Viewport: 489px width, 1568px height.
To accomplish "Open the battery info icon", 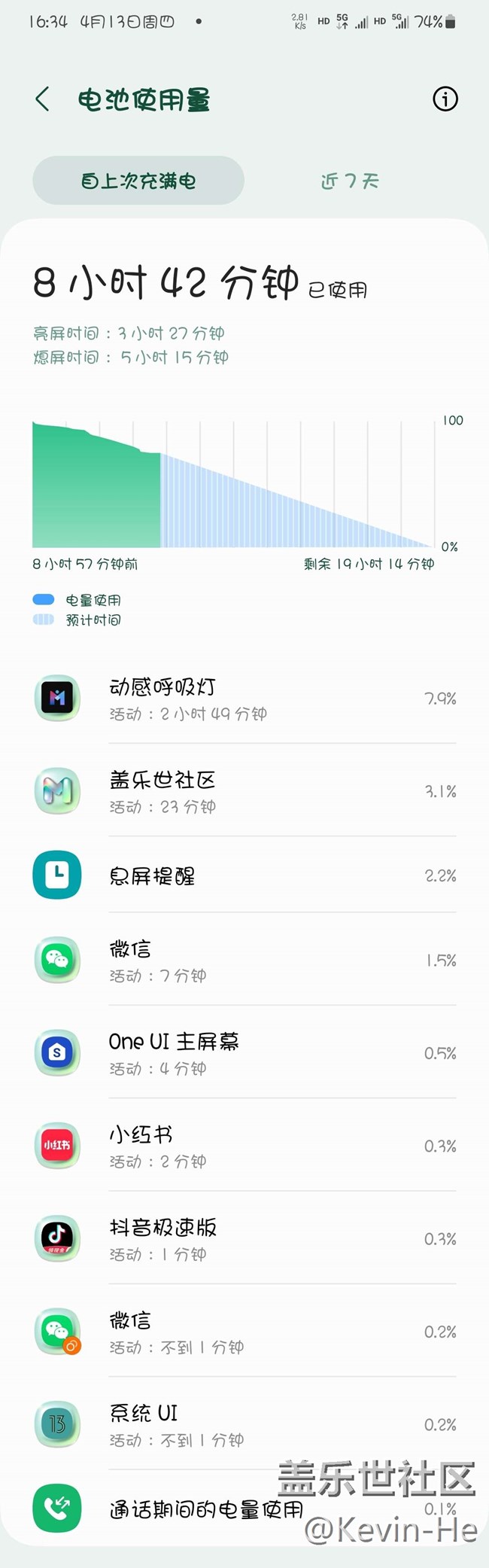I will 445,99.
